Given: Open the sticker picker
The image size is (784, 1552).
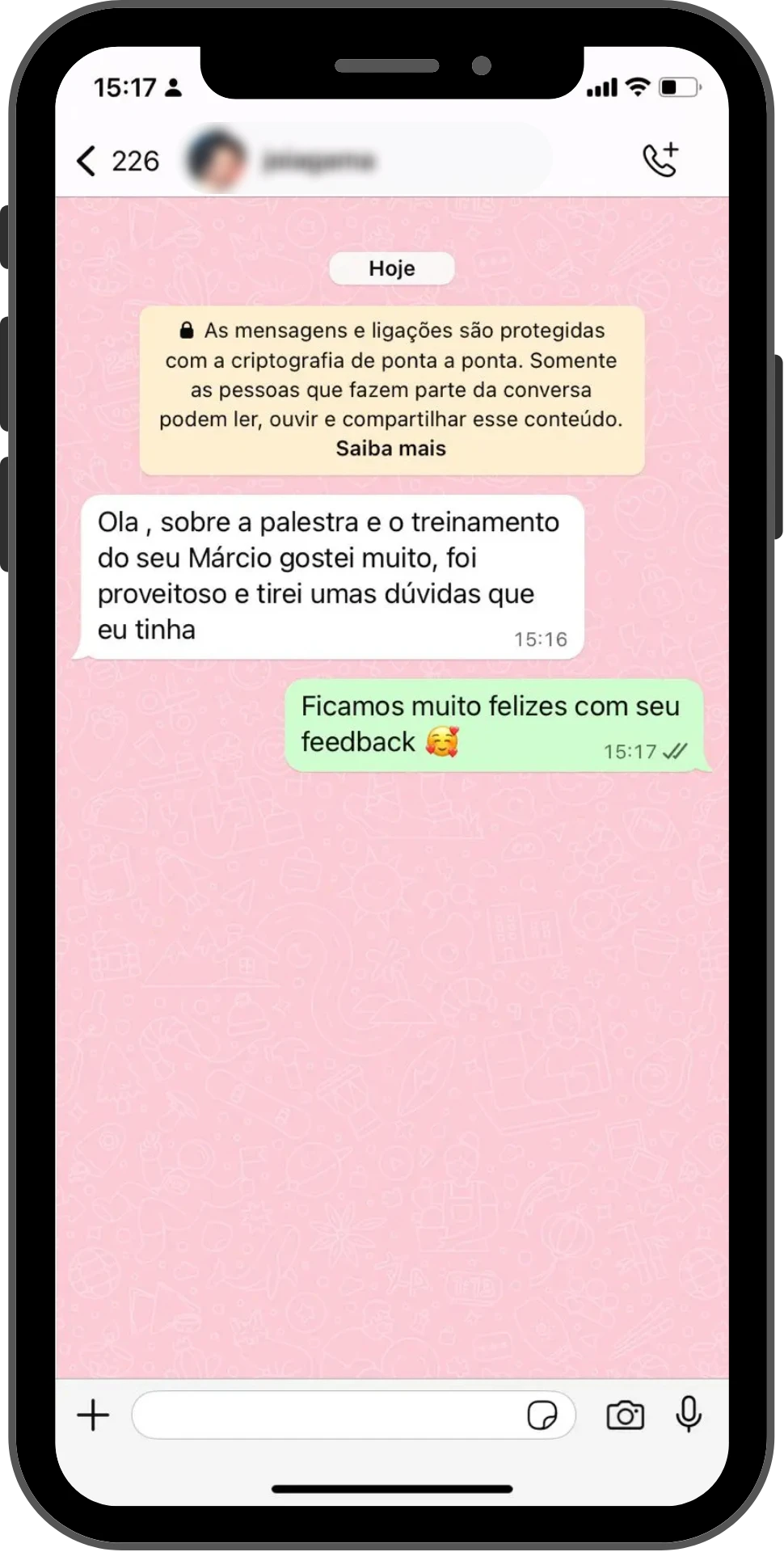Looking at the screenshot, I should 542,1415.
